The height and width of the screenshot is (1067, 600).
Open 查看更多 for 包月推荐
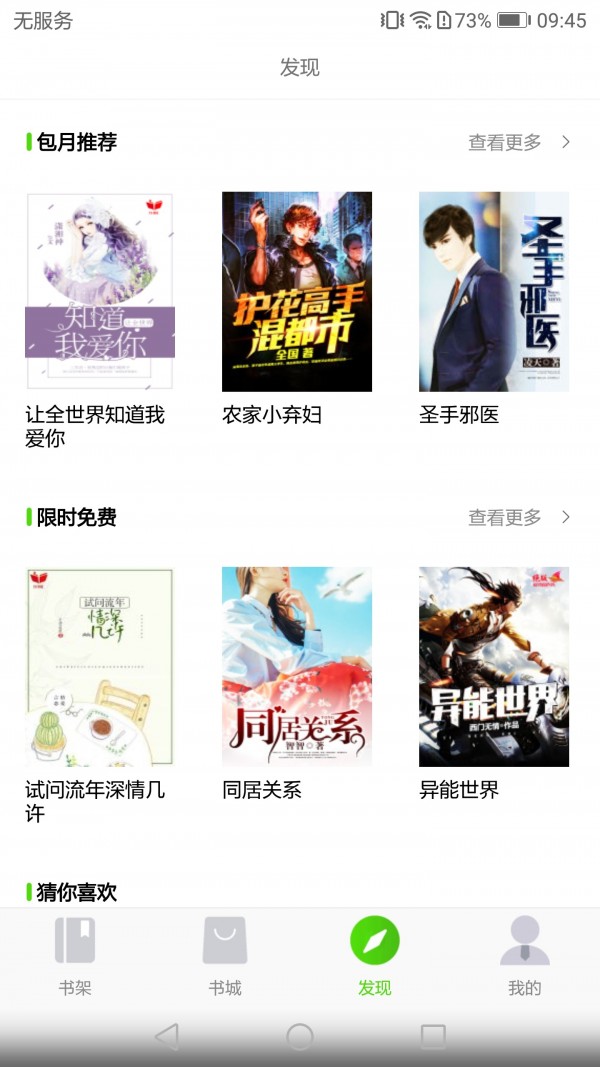pos(518,142)
